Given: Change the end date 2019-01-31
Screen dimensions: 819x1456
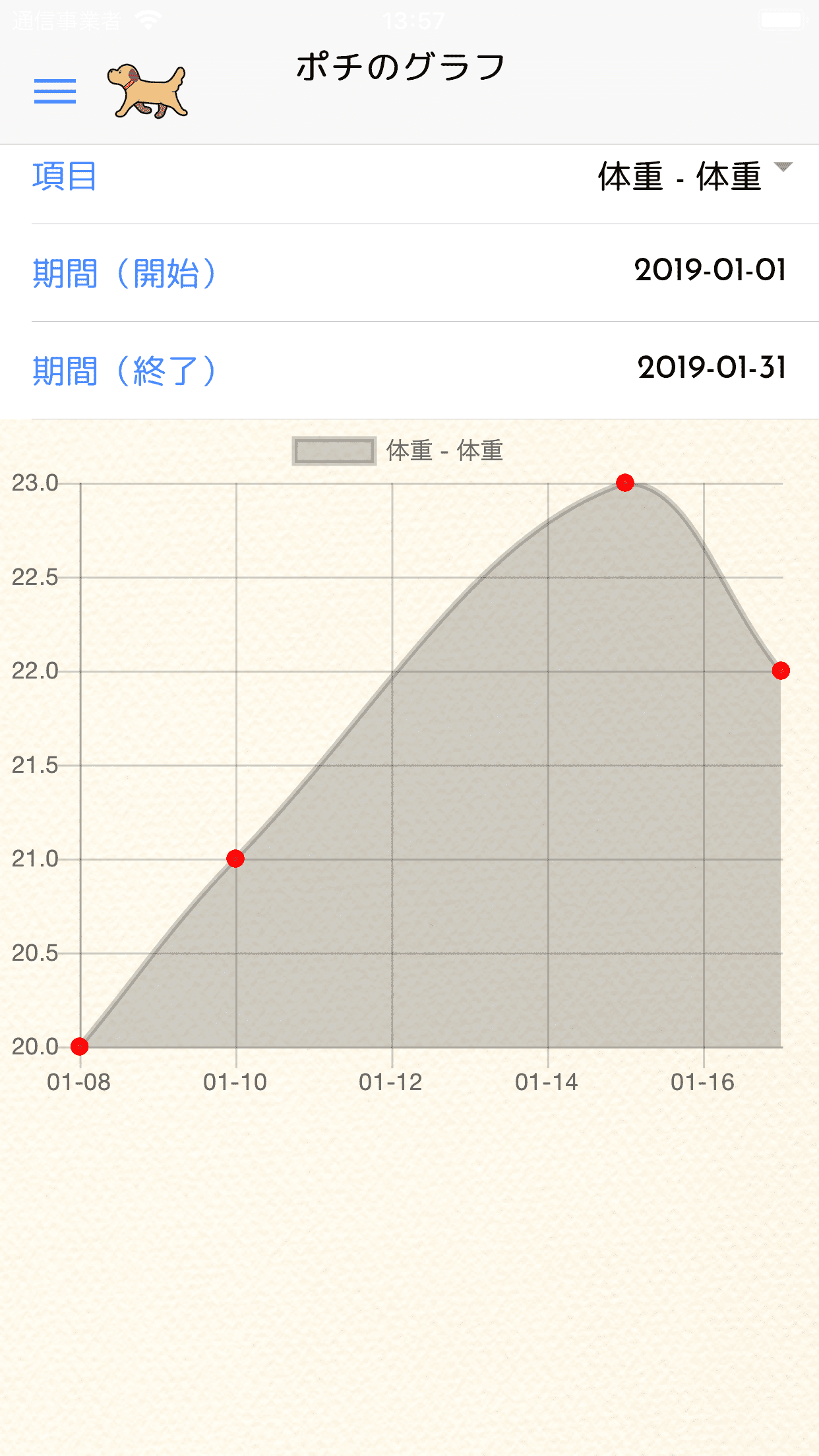Looking at the screenshot, I should point(712,368).
